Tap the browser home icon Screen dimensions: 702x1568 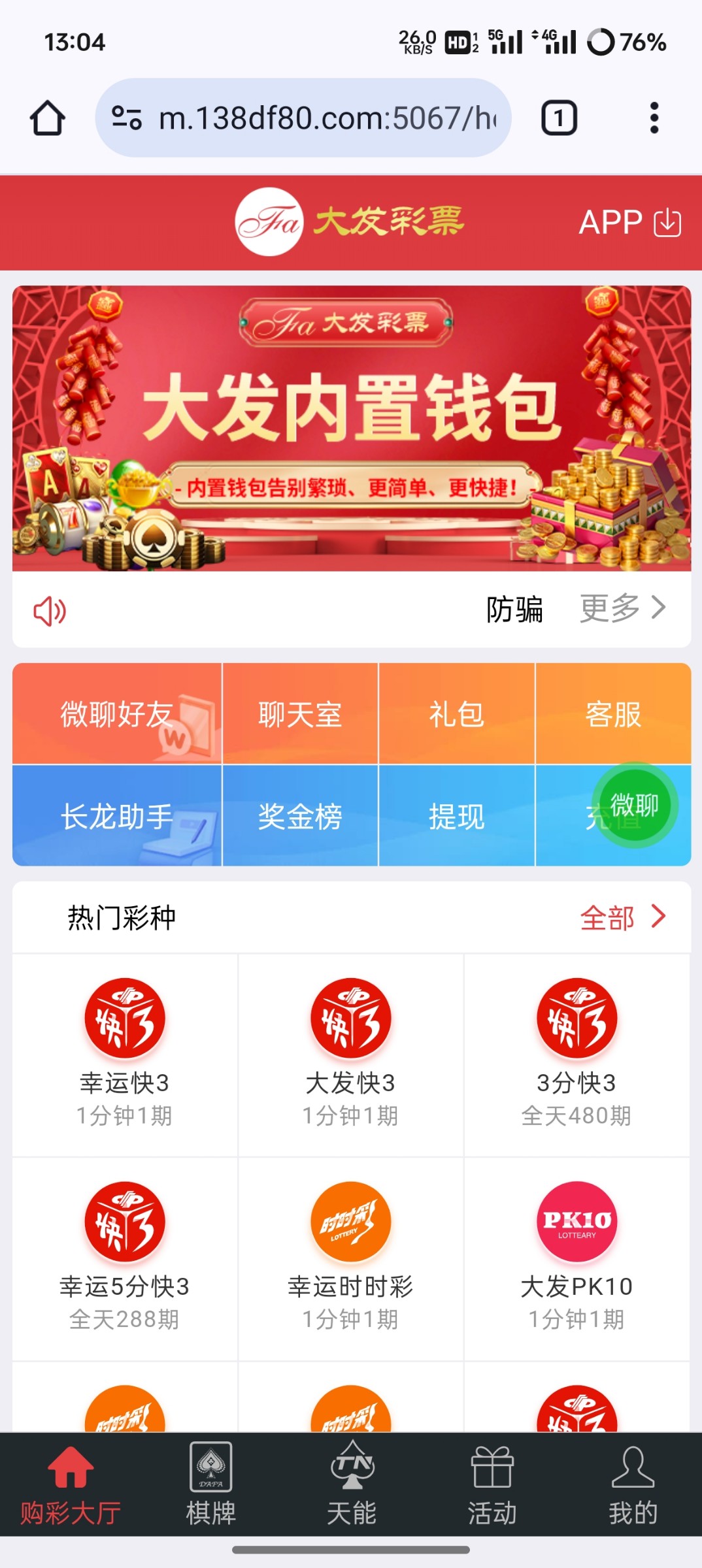[x=47, y=118]
